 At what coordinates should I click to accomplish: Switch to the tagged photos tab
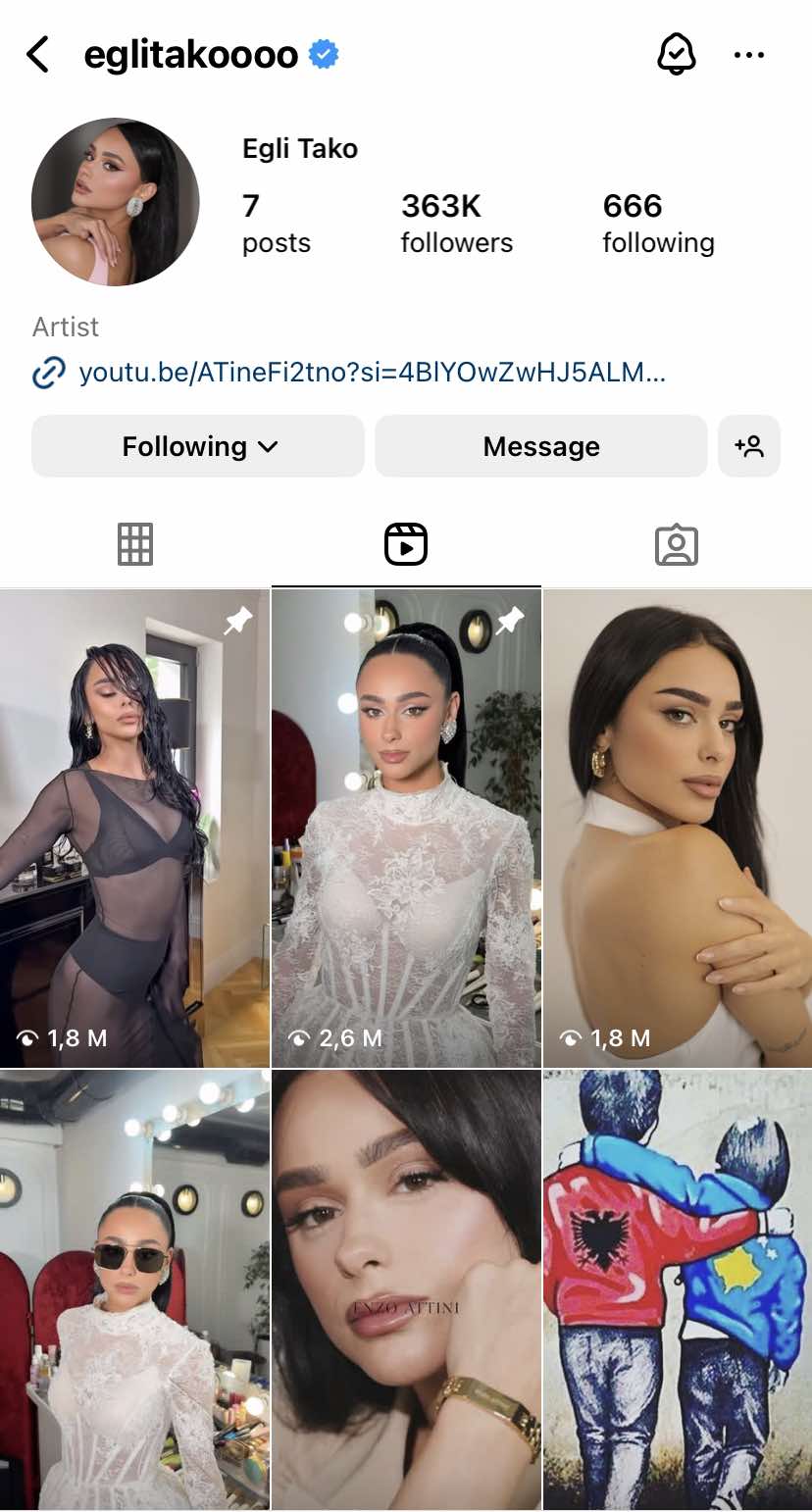coord(676,544)
